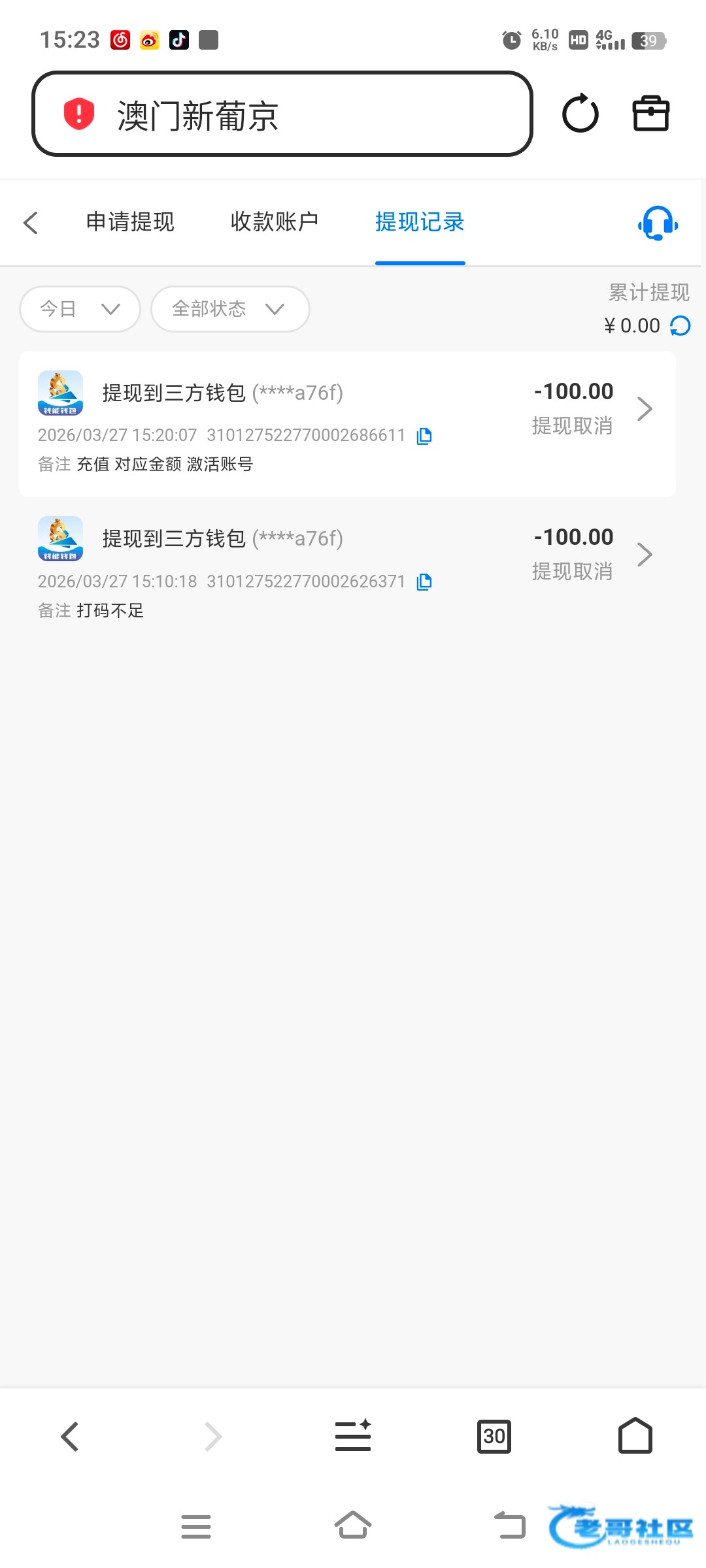View the 30 open browser tabs
706x1568 pixels.
[494, 1436]
